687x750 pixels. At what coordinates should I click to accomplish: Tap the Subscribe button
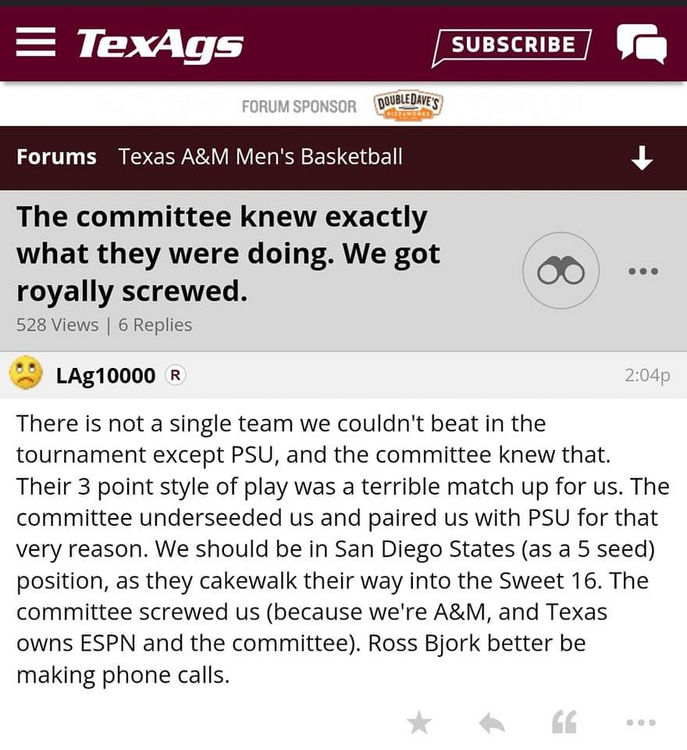(513, 45)
